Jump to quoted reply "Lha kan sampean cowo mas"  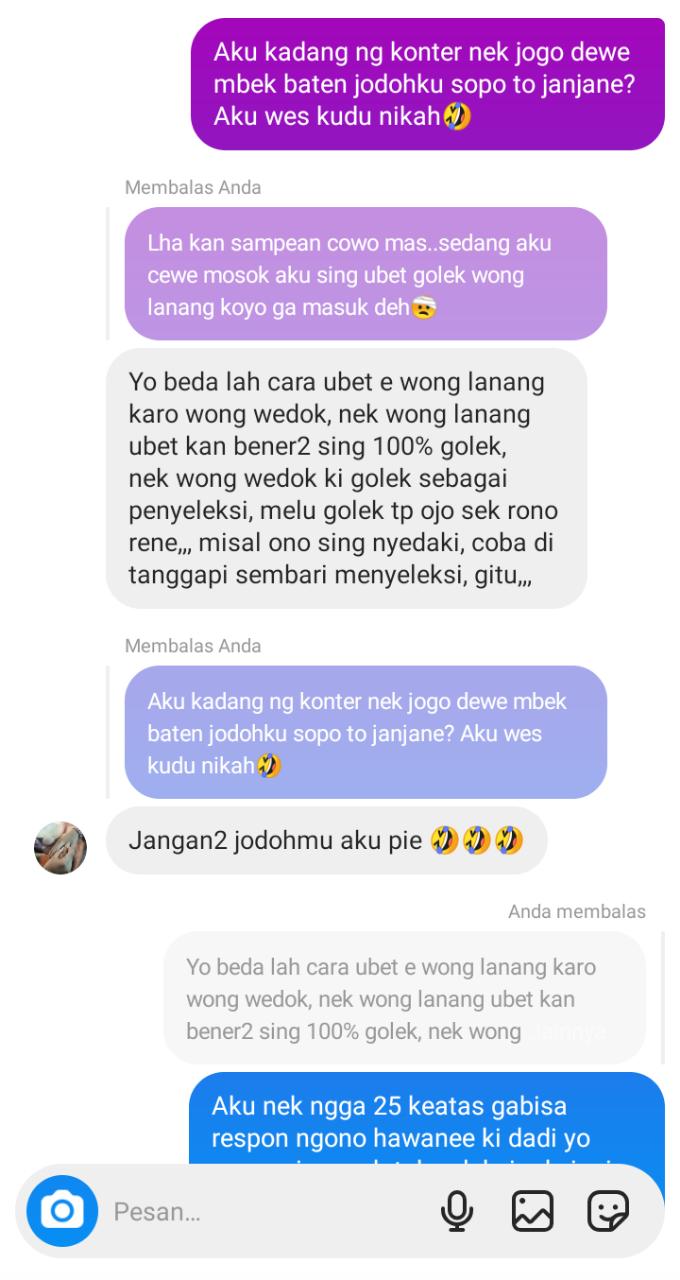(x=365, y=273)
